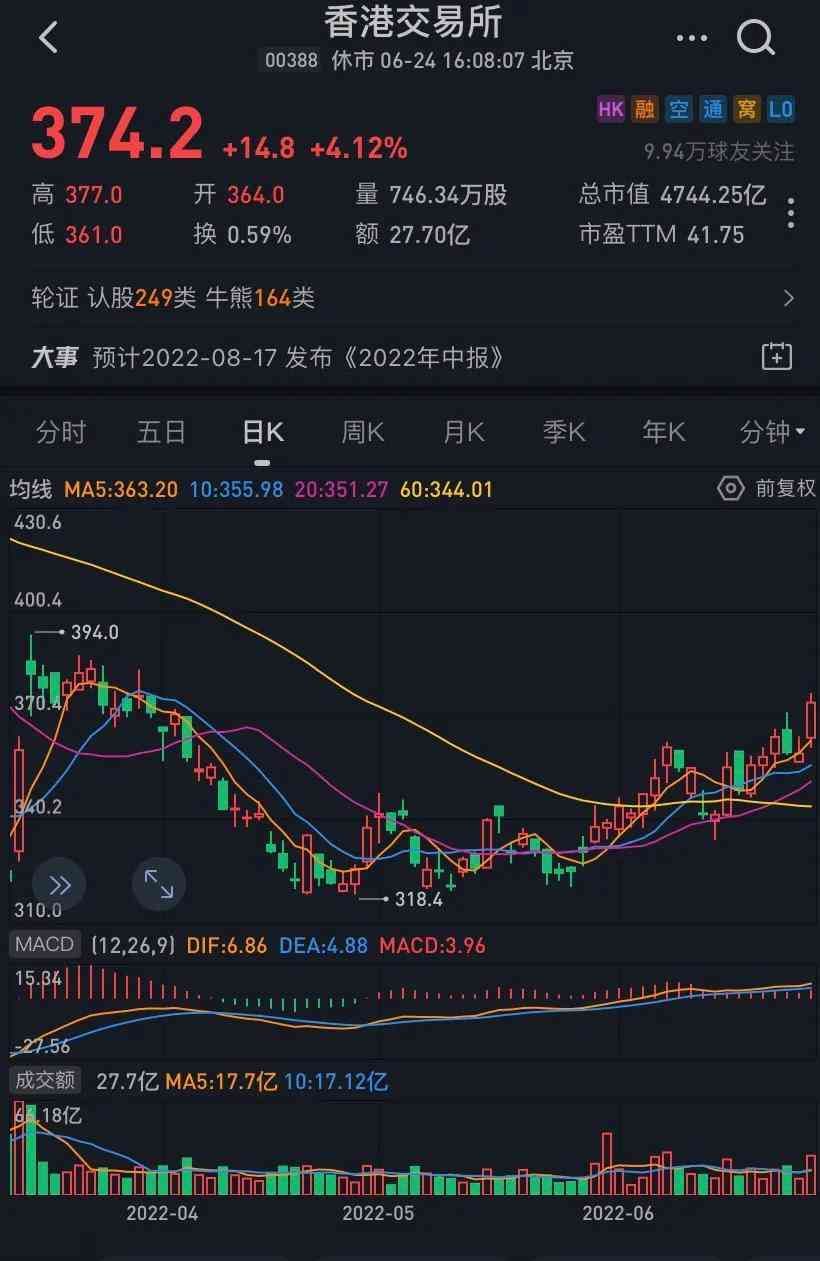Viewport: 820px width, 1261px height.
Task: Switch to the 分时 chart tab
Action: (61, 432)
